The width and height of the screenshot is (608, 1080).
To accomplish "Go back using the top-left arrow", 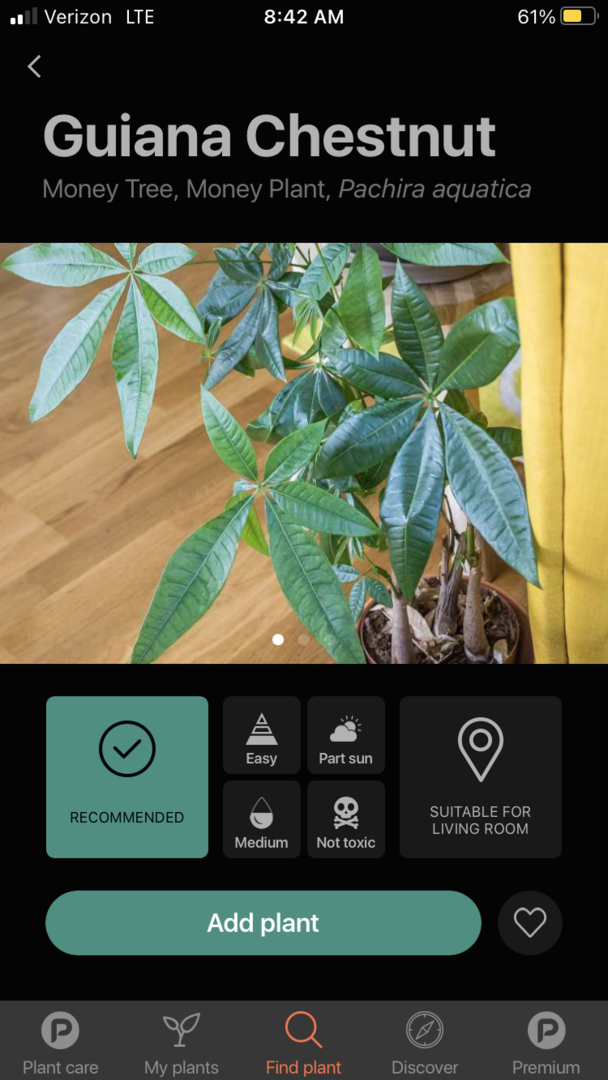I will (x=34, y=66).
